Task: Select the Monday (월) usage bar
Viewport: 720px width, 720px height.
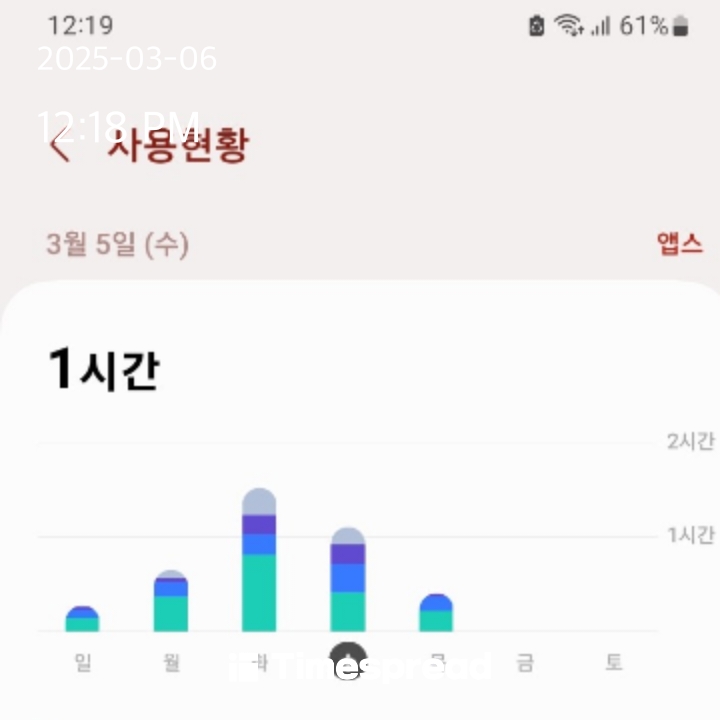Action: point(171,601)
